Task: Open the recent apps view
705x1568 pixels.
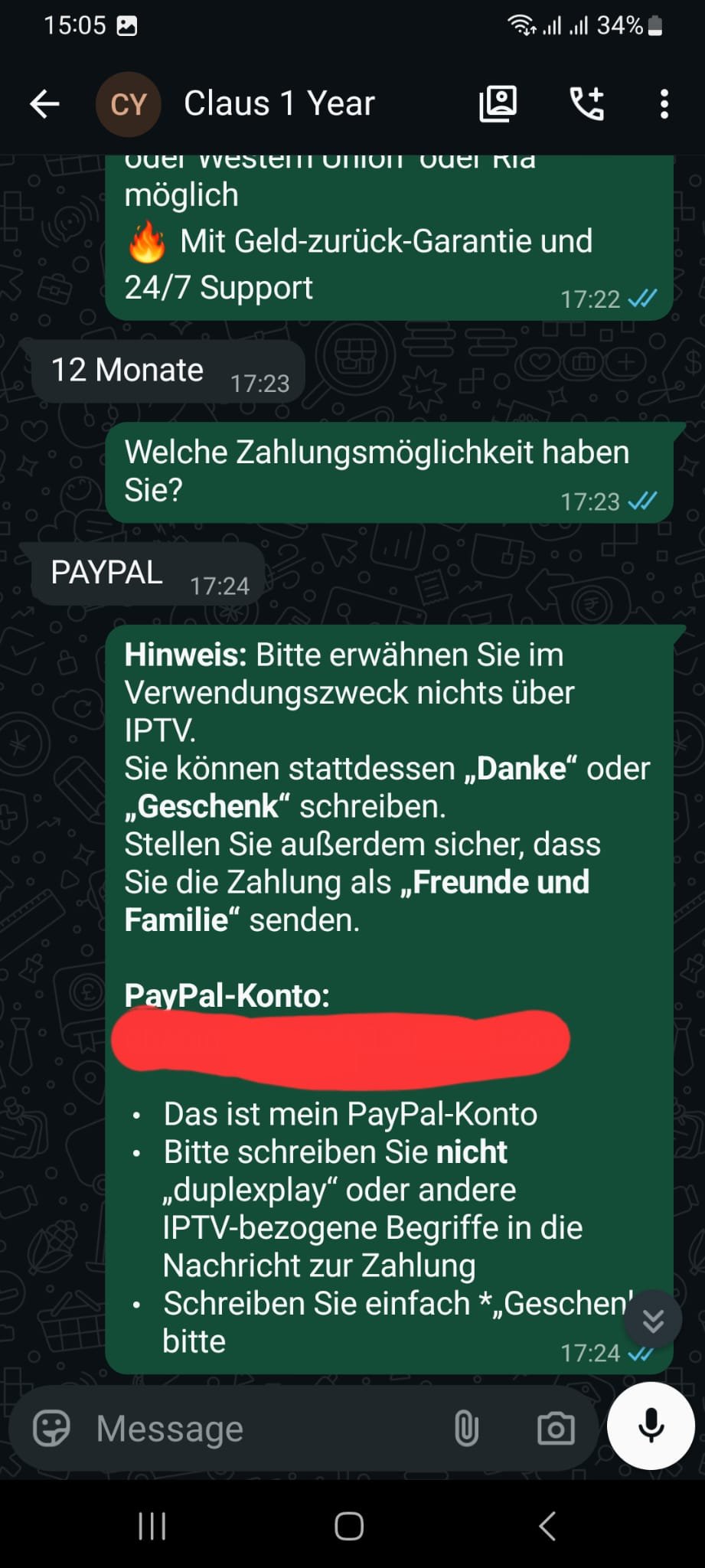Action: point(152,1526)
